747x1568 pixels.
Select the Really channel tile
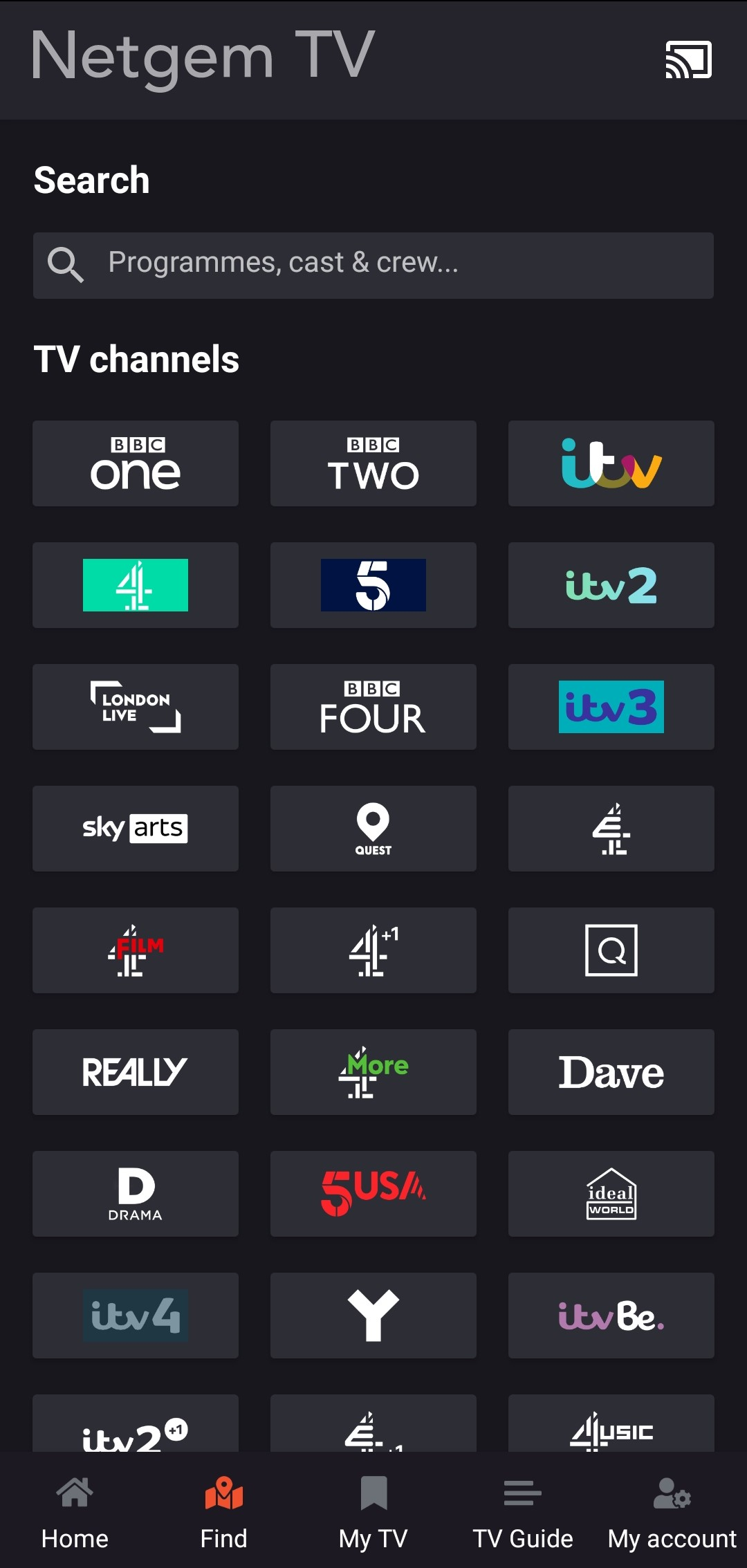tap(136, 1072)
